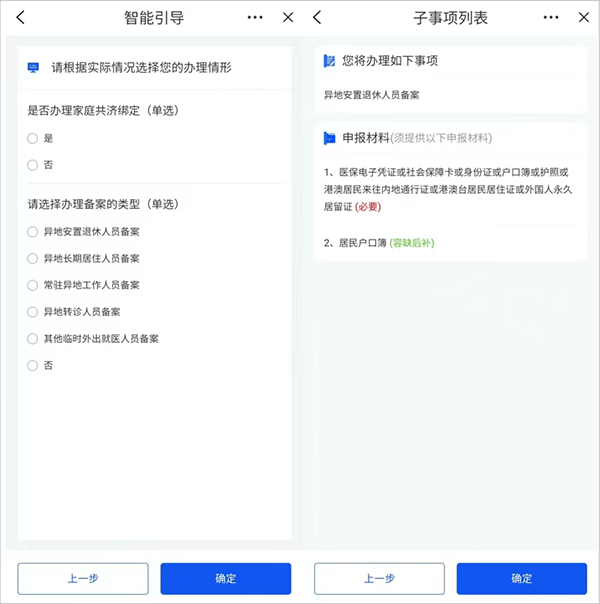Open the more menu on 子事项列表 page
The width and height of the screenshot is (600, 604).
pos(551,18)
